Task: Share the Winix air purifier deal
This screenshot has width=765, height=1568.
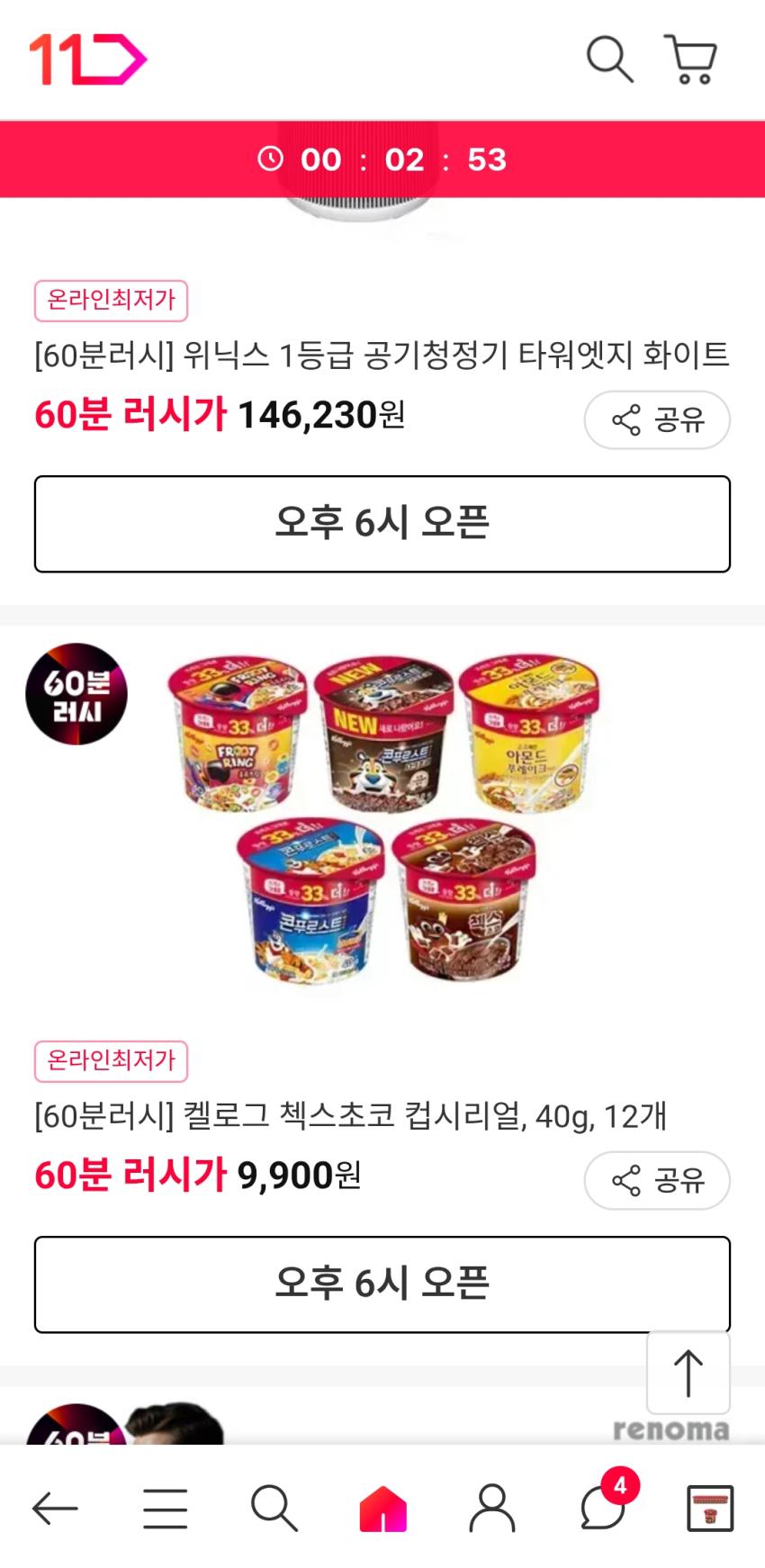Action: [656, 419]
